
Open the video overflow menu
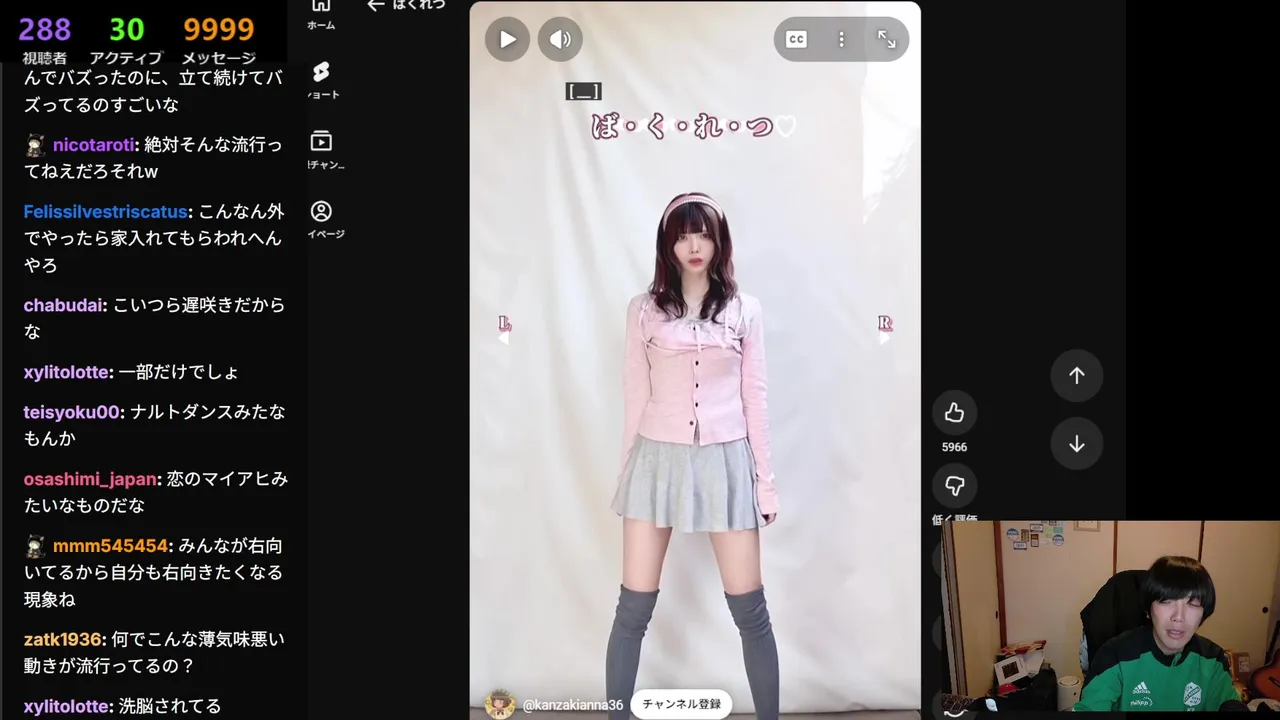click(x=841, y=39)
